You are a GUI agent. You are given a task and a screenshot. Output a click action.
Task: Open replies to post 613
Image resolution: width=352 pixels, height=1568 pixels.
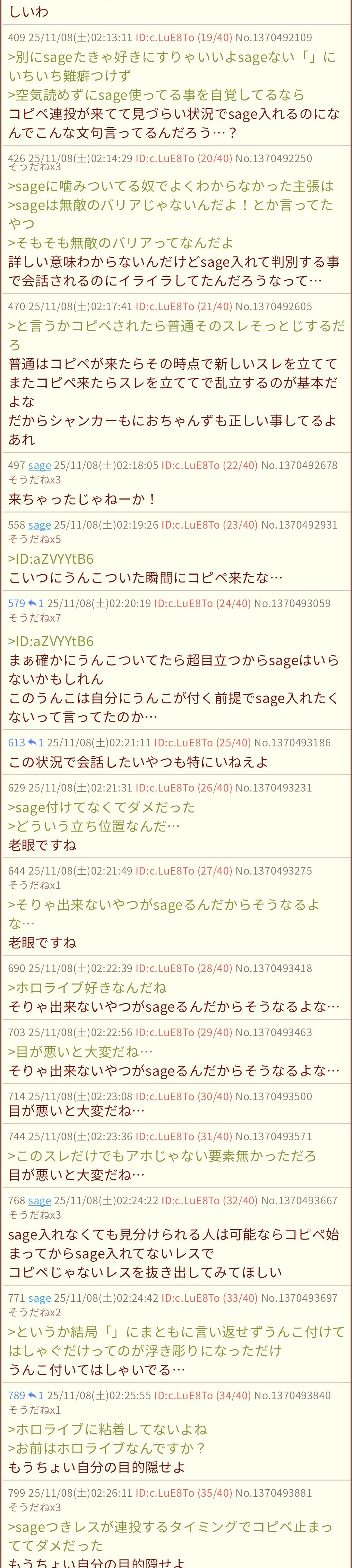[x=36, y=742]
